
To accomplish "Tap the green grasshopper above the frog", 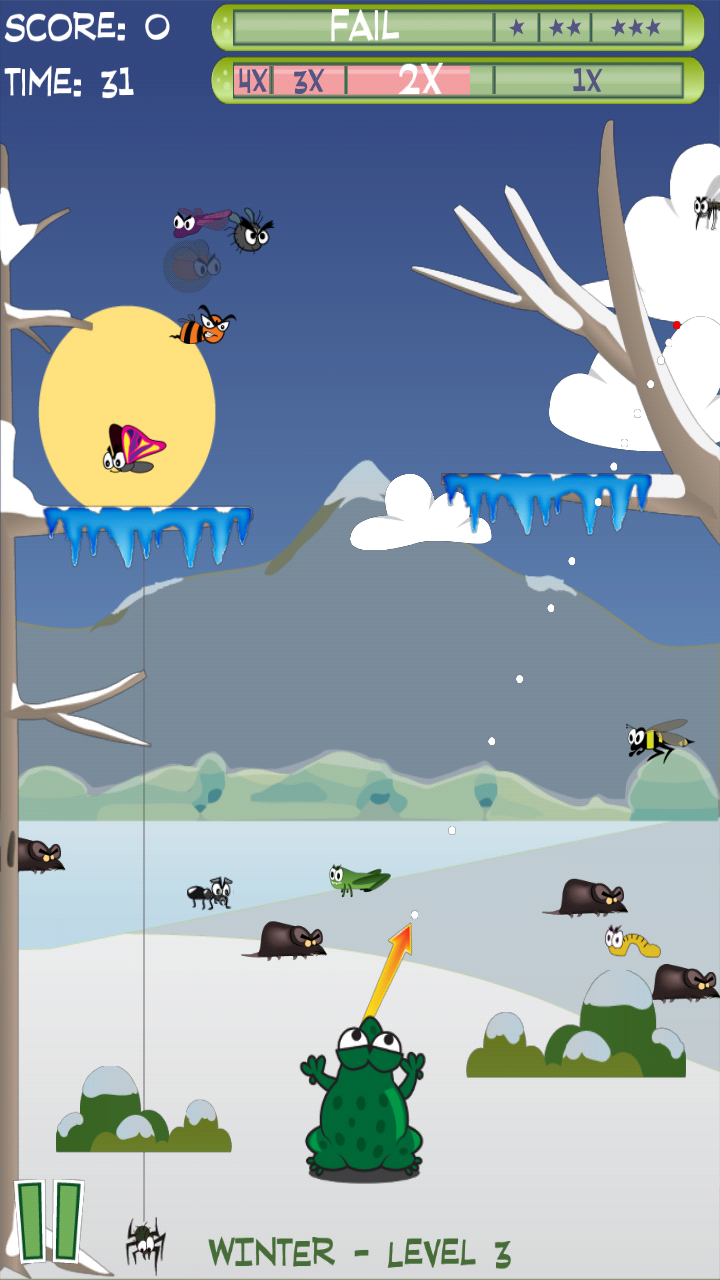I will point(355,878).
